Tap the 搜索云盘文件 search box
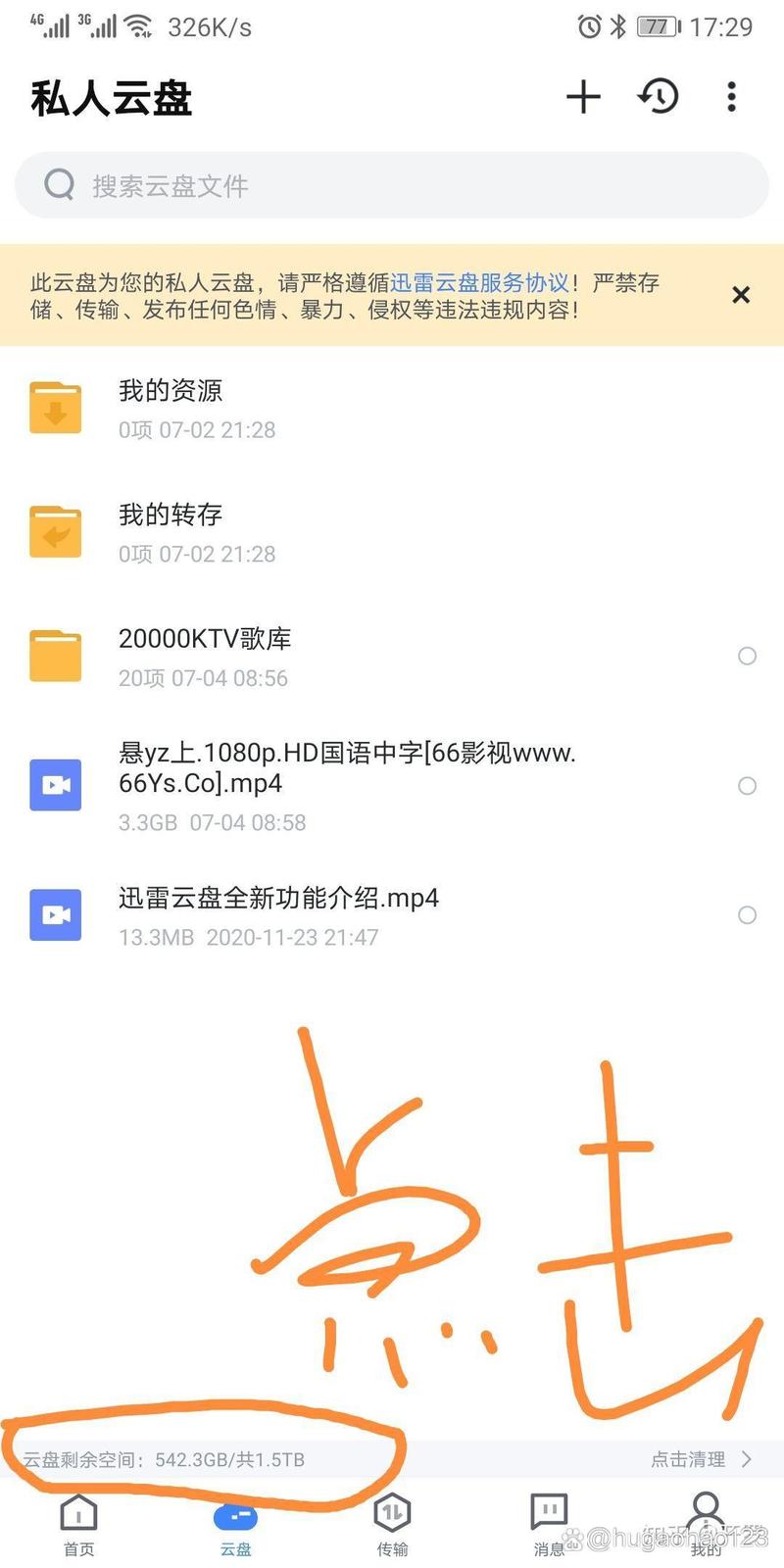The width and height of the screenshot is (784, 1568). coord(392,185)
